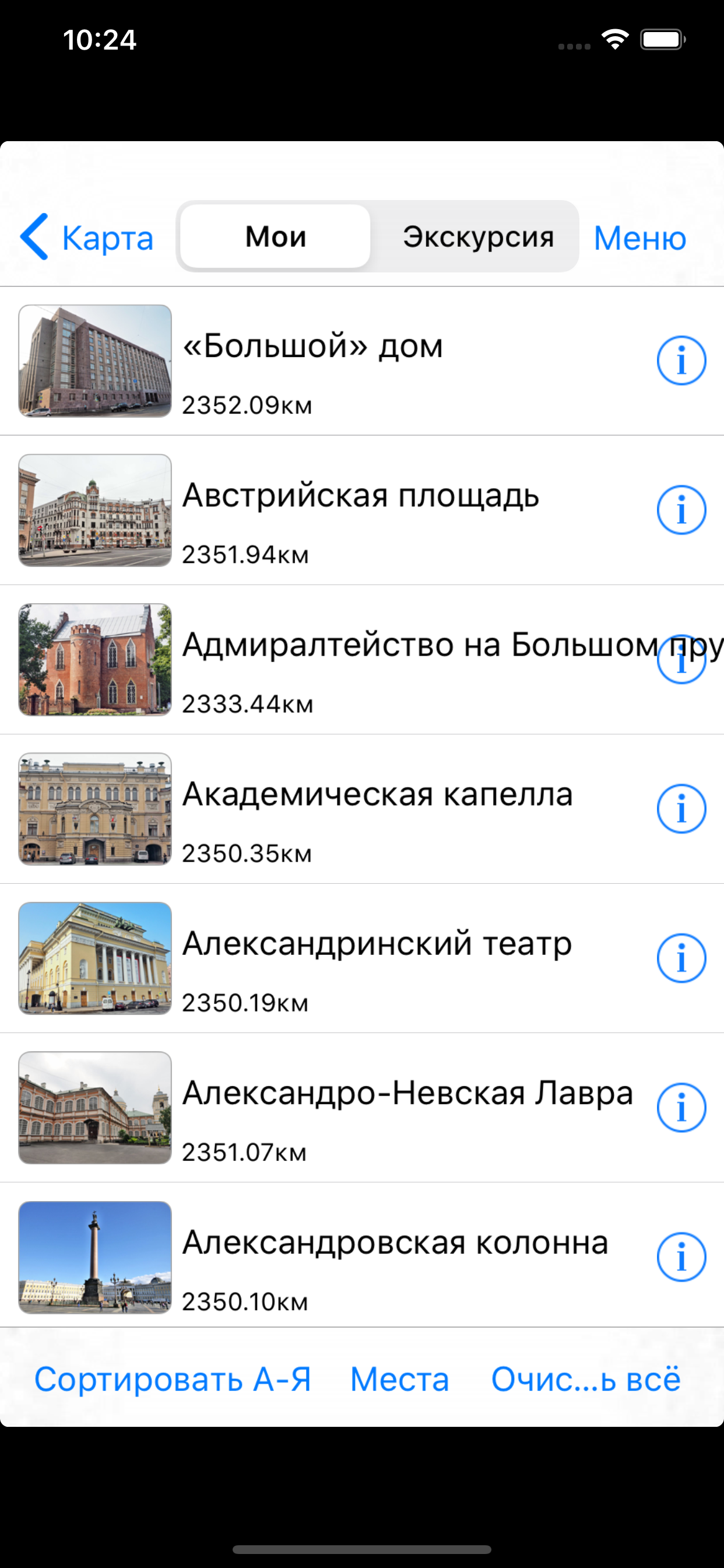Viewport: 724px width, 1568px height.
Task: Open the Меню
Action: tap(639, 238)
